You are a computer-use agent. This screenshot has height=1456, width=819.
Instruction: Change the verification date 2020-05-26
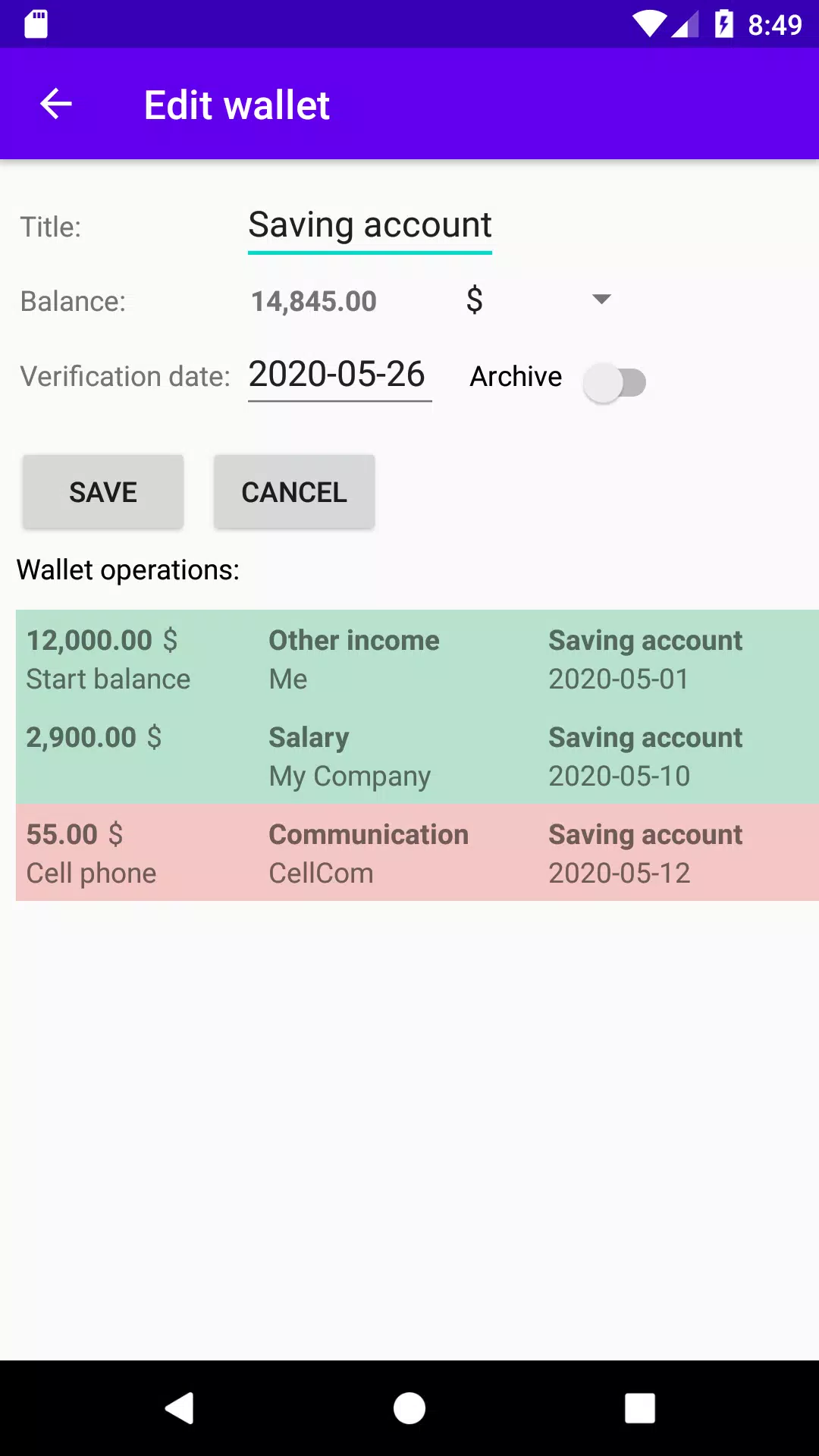340,375
